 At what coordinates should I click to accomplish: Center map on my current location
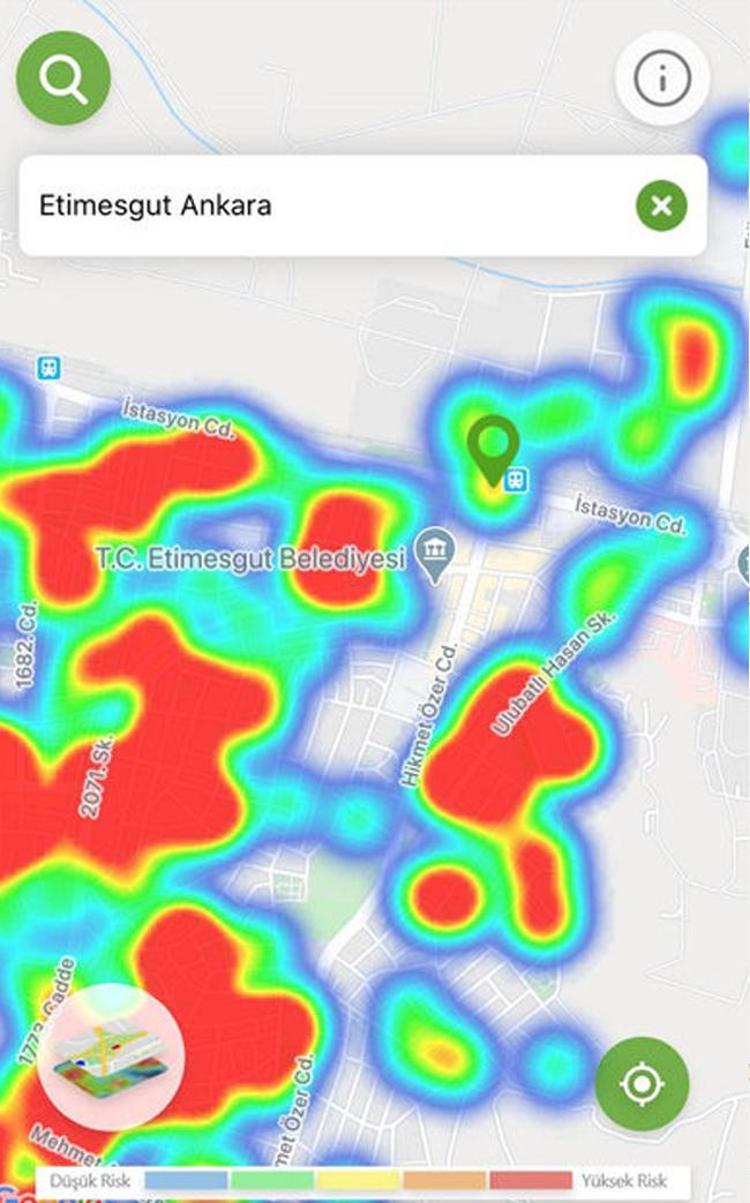point(642,1084)
